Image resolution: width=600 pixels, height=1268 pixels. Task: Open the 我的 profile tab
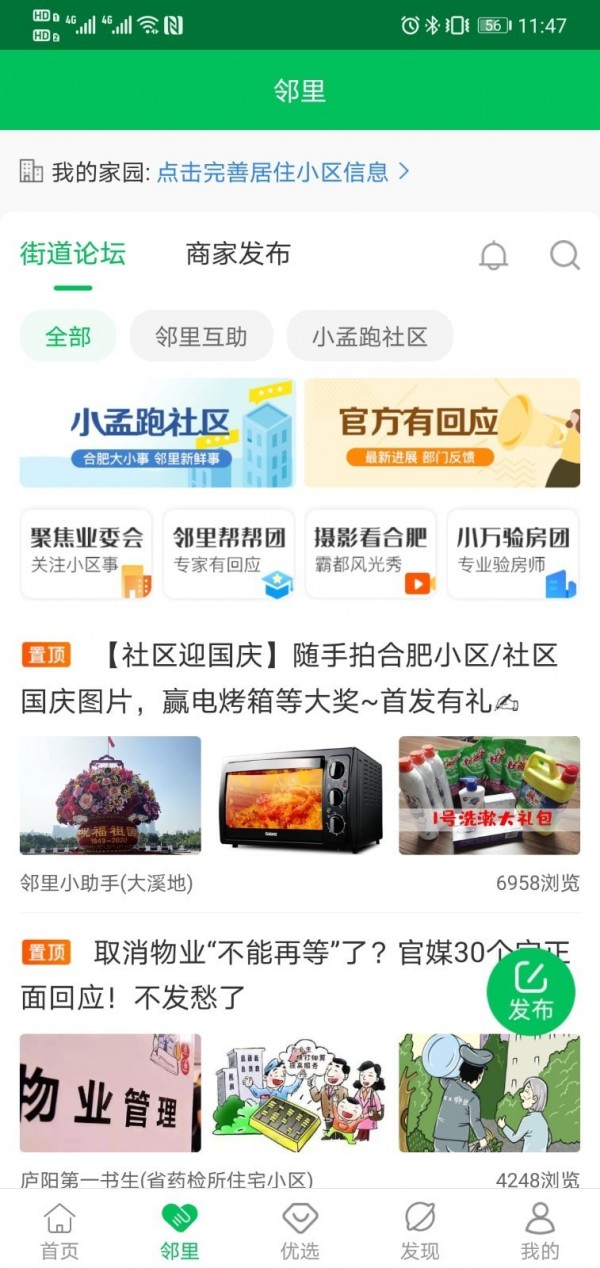pos(540,1230)
